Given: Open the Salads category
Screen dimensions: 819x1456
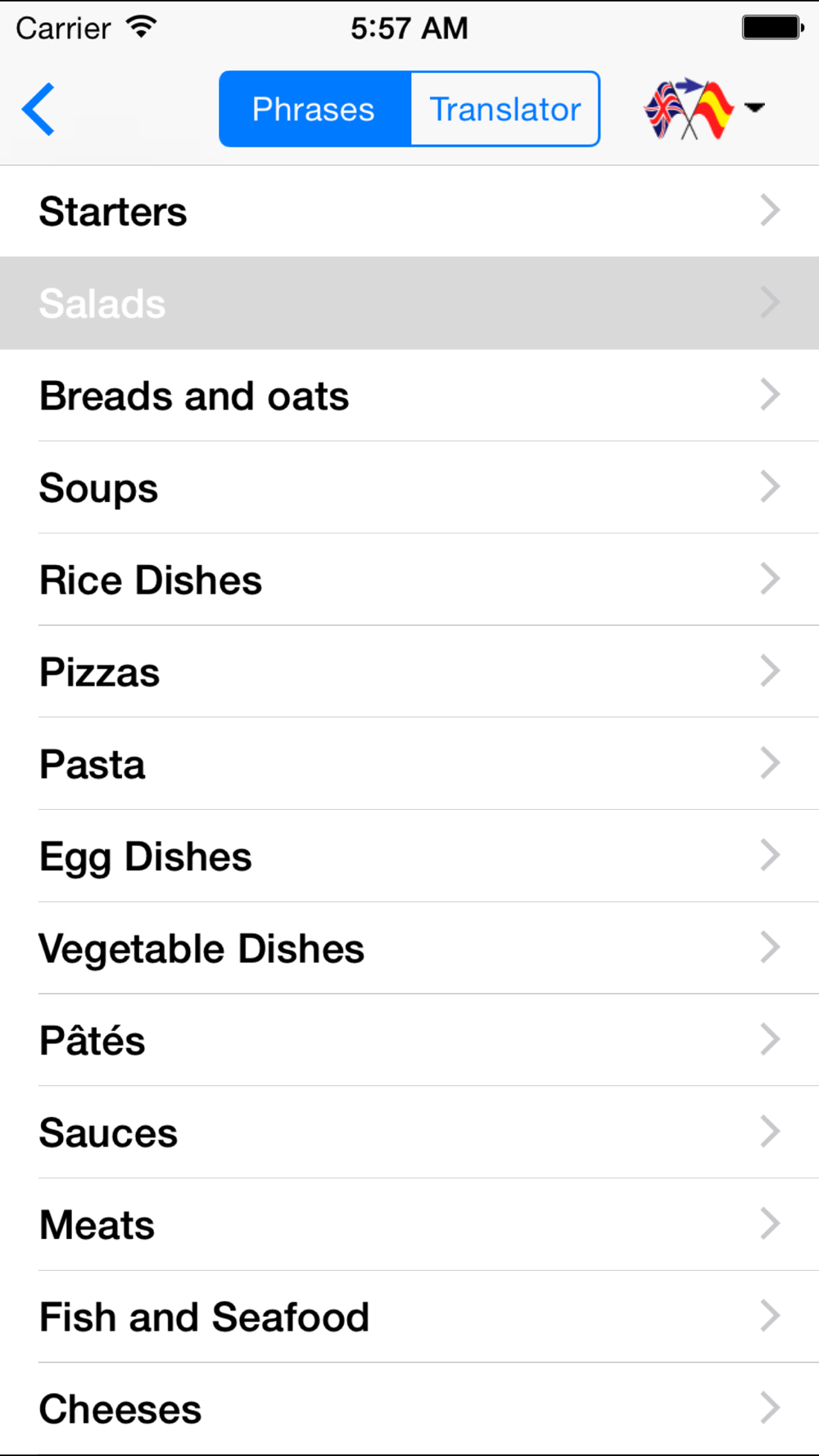Looking at the screenshot, I should 409,303.
